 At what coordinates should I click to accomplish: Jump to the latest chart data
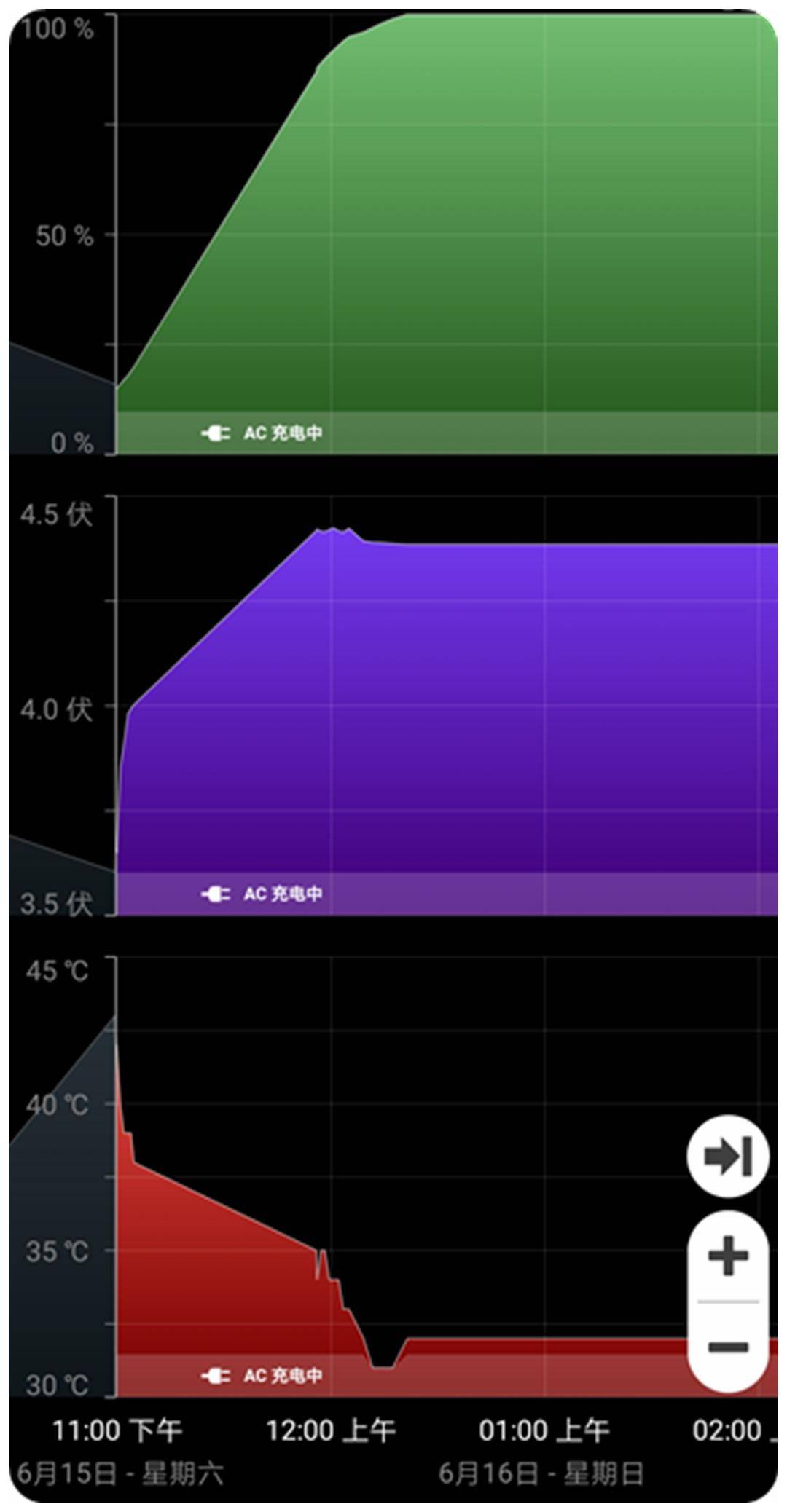click(727, 1156)
